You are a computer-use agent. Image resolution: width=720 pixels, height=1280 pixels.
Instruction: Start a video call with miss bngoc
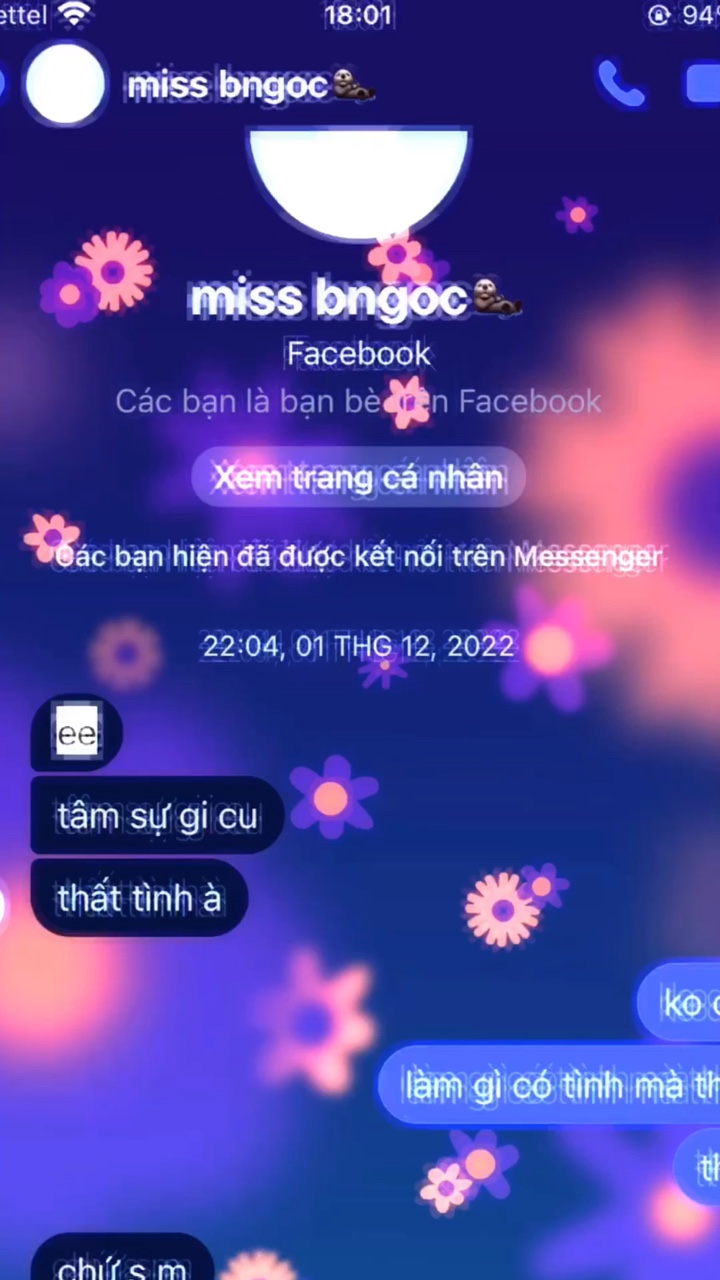(703, 84)
